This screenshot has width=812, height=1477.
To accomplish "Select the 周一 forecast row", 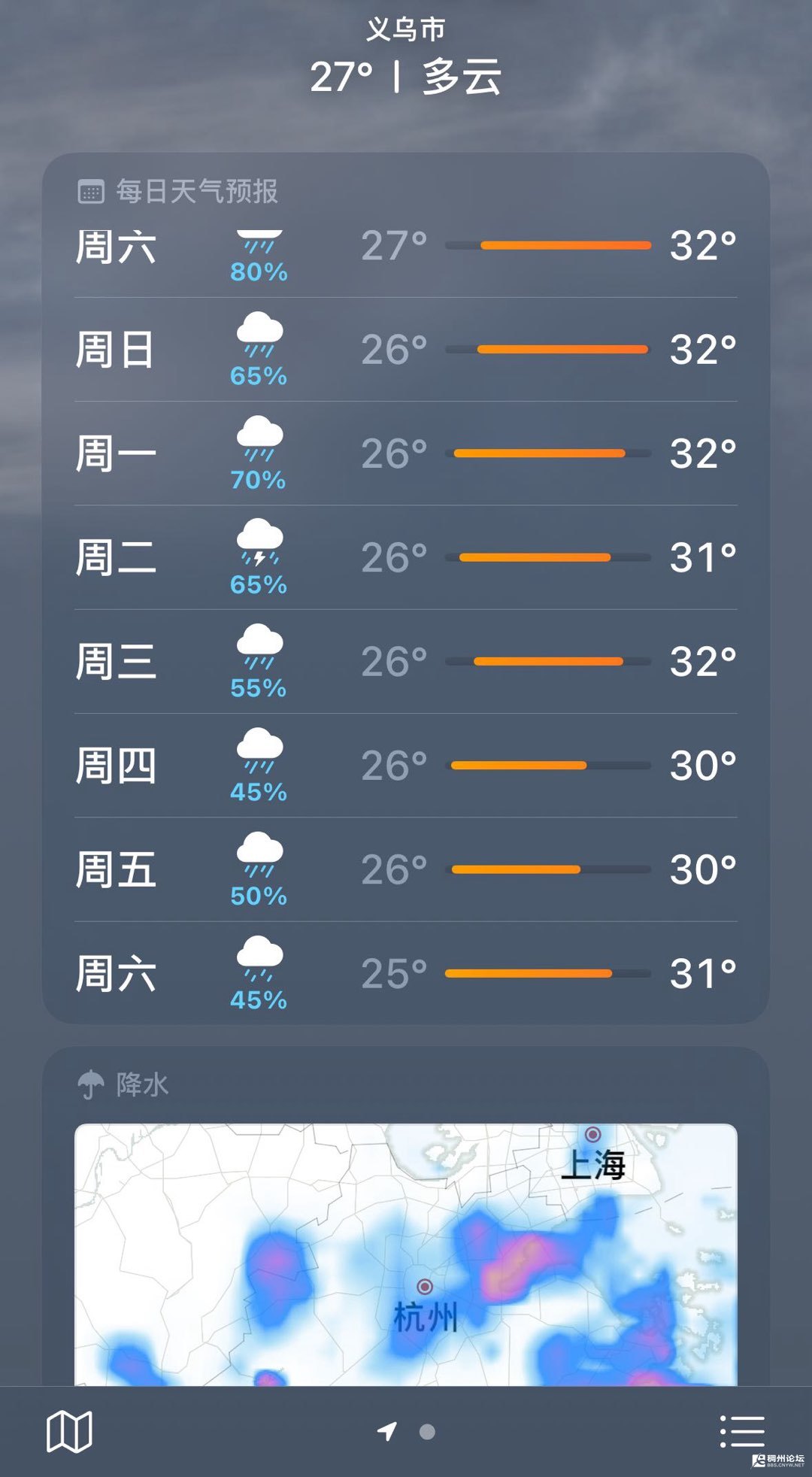I will 406,453.
